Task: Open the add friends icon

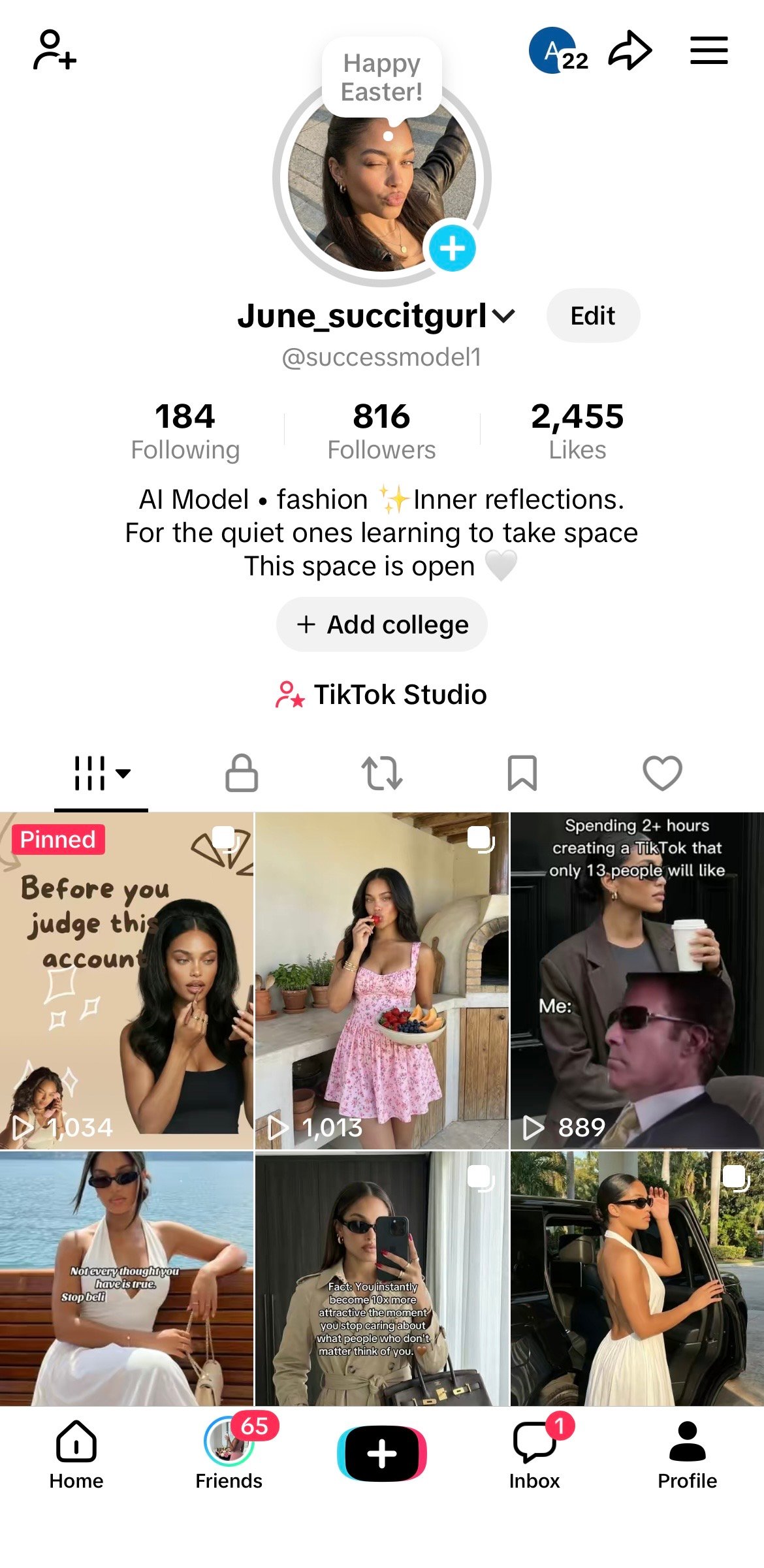Action: point(54,50)
